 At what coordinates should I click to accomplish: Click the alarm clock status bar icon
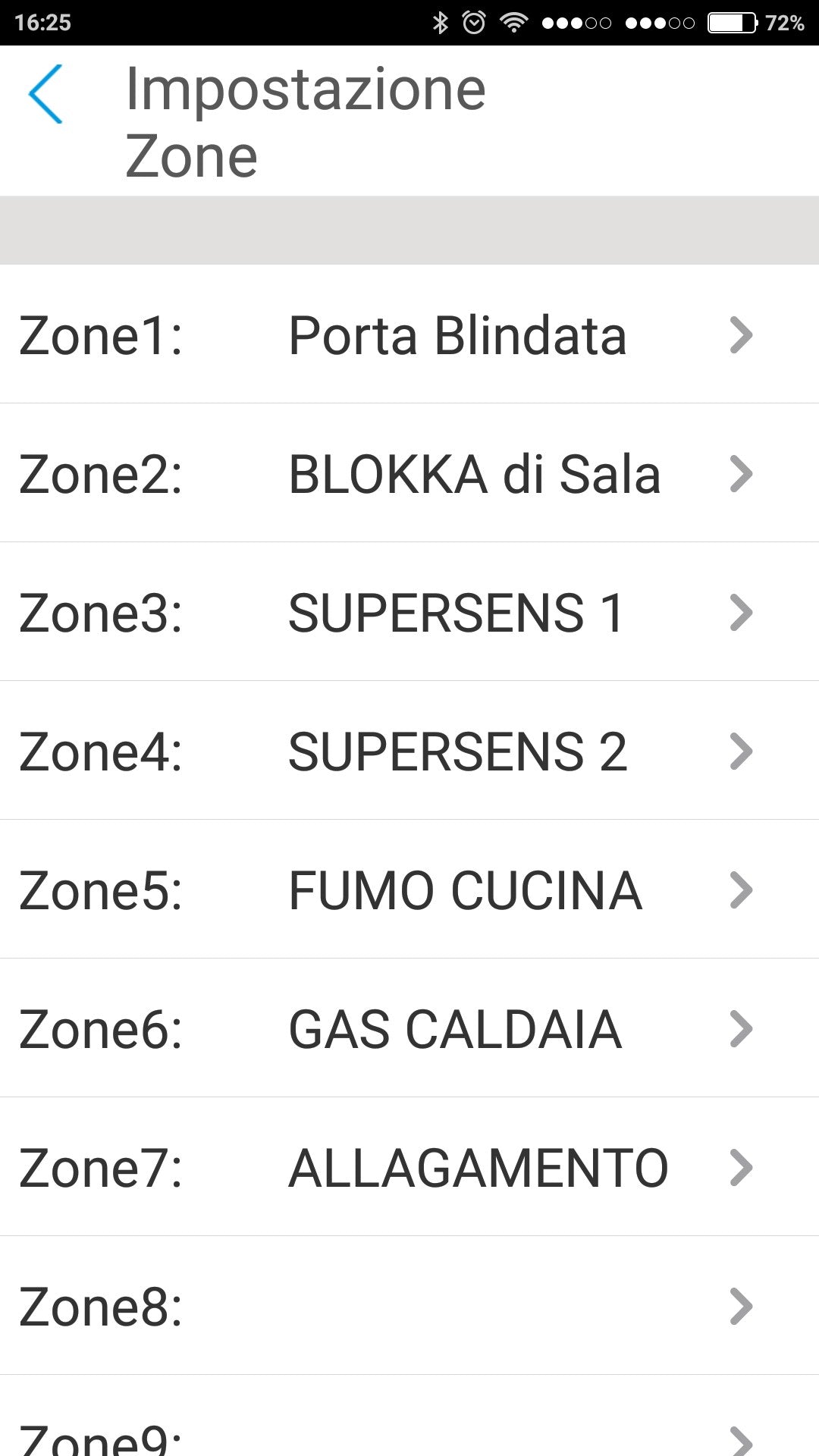click(474, 22)
